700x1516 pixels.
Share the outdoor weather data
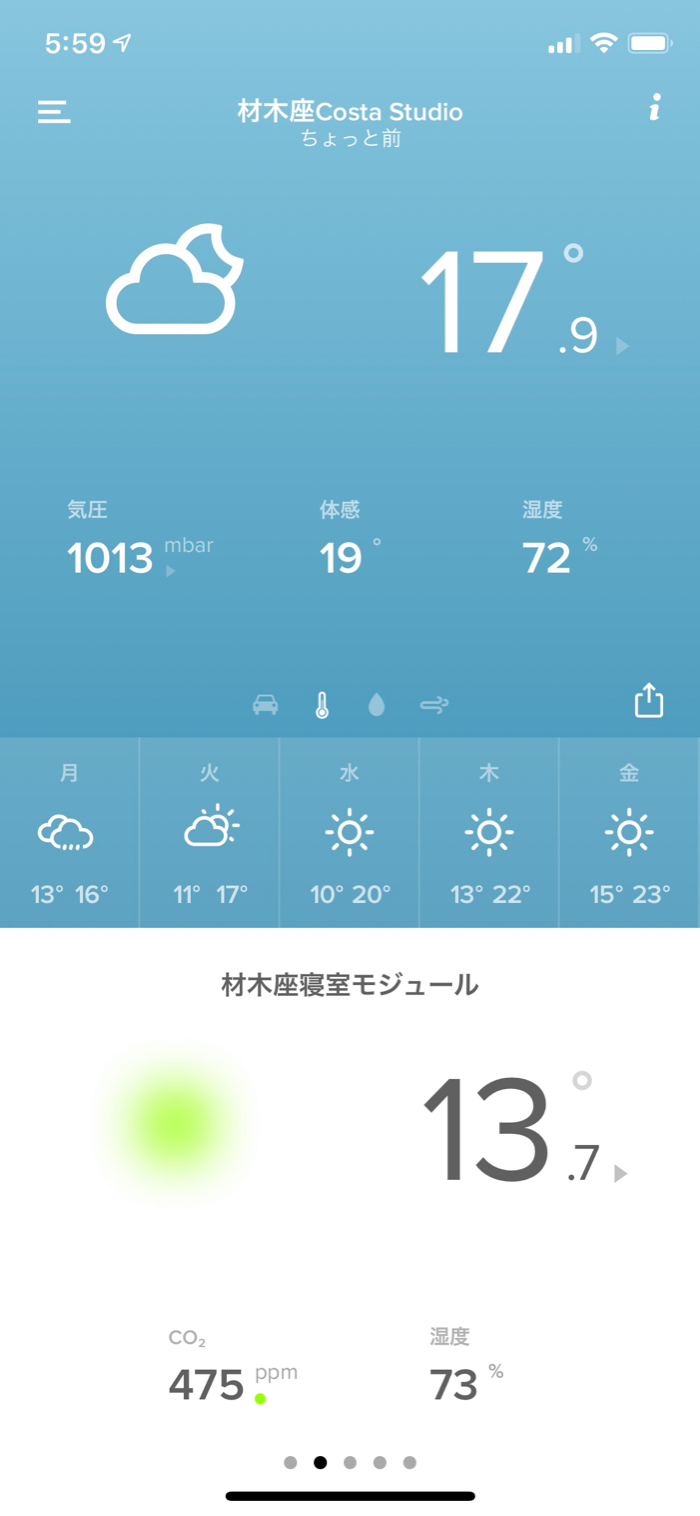tap(649, 700)
